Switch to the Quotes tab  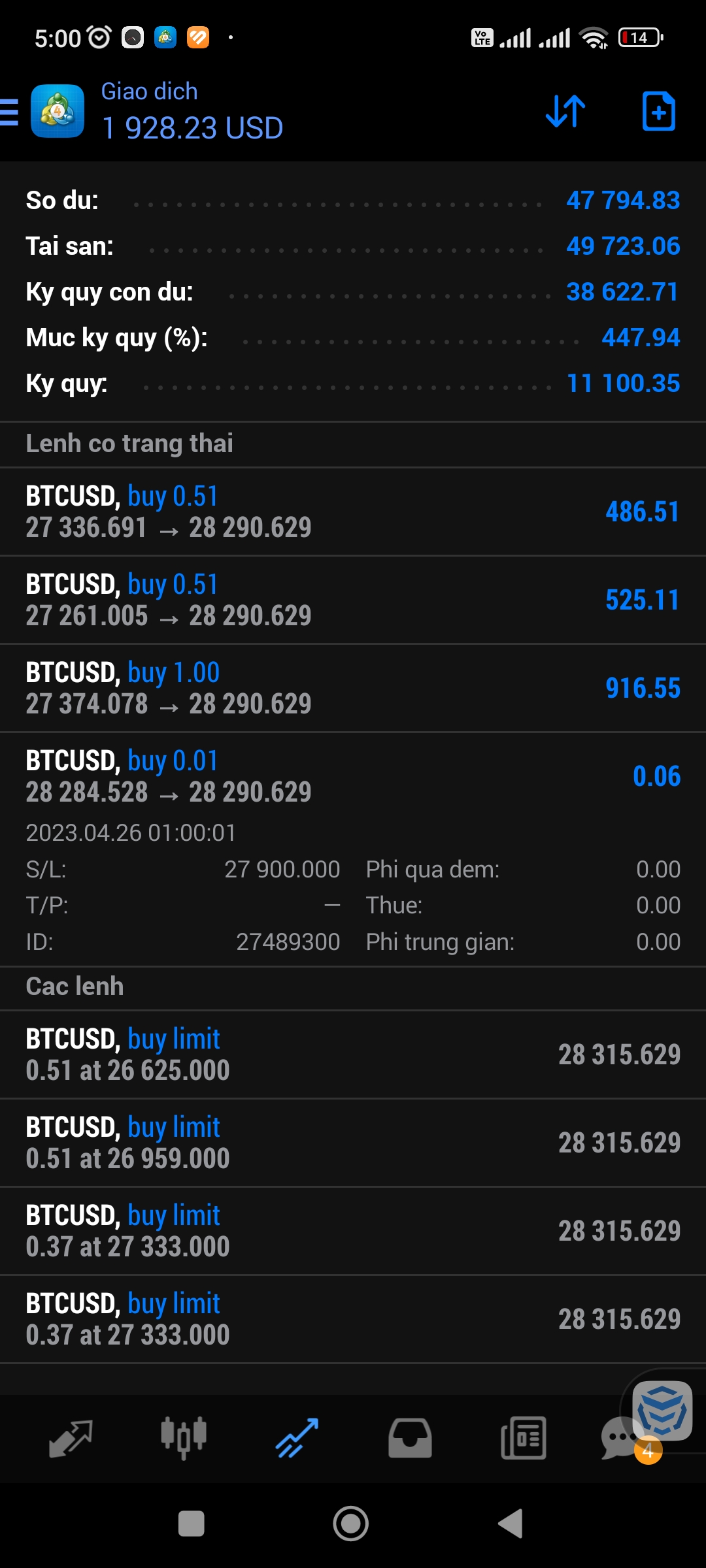click(71, 1438)
